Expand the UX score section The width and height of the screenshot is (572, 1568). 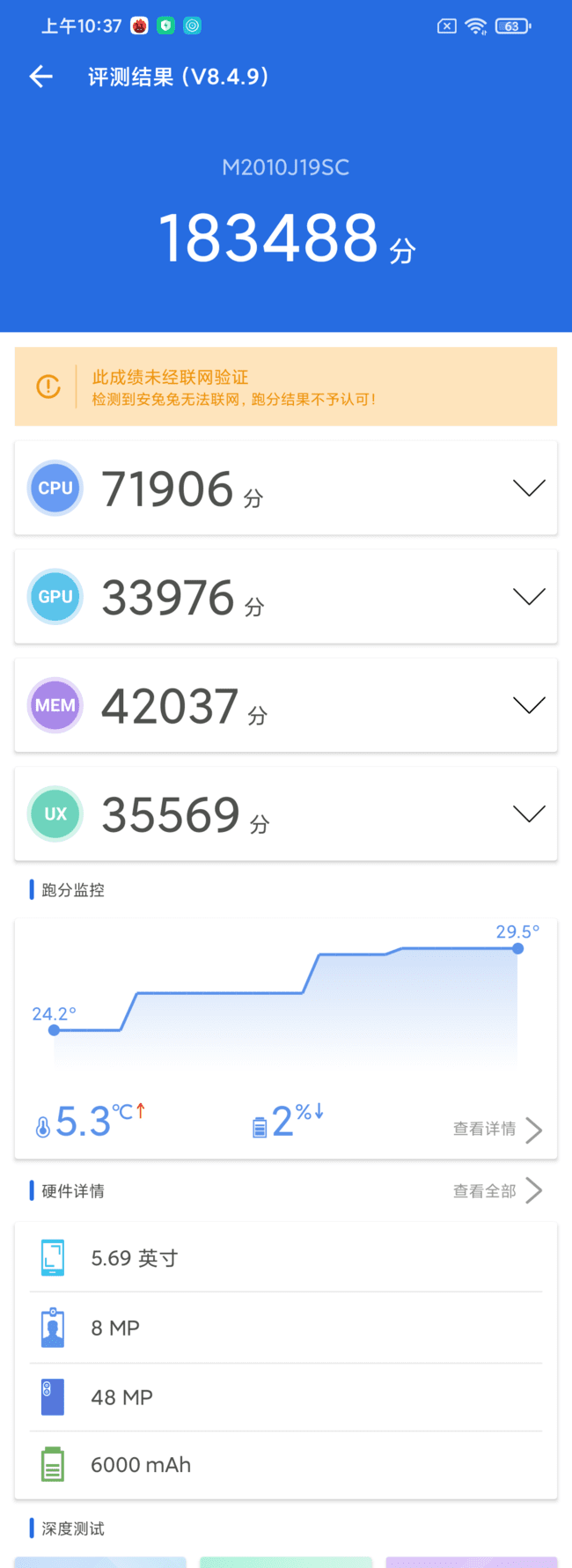(528, 813)
